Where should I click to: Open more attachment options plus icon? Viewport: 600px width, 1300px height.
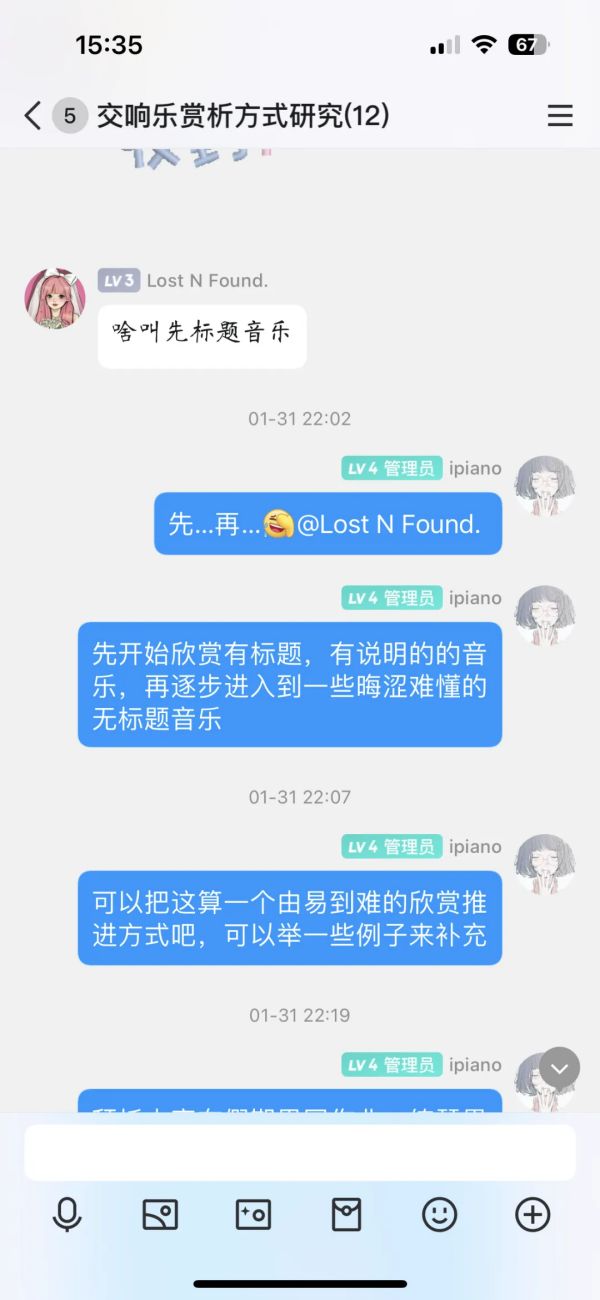coord(532,1215)
